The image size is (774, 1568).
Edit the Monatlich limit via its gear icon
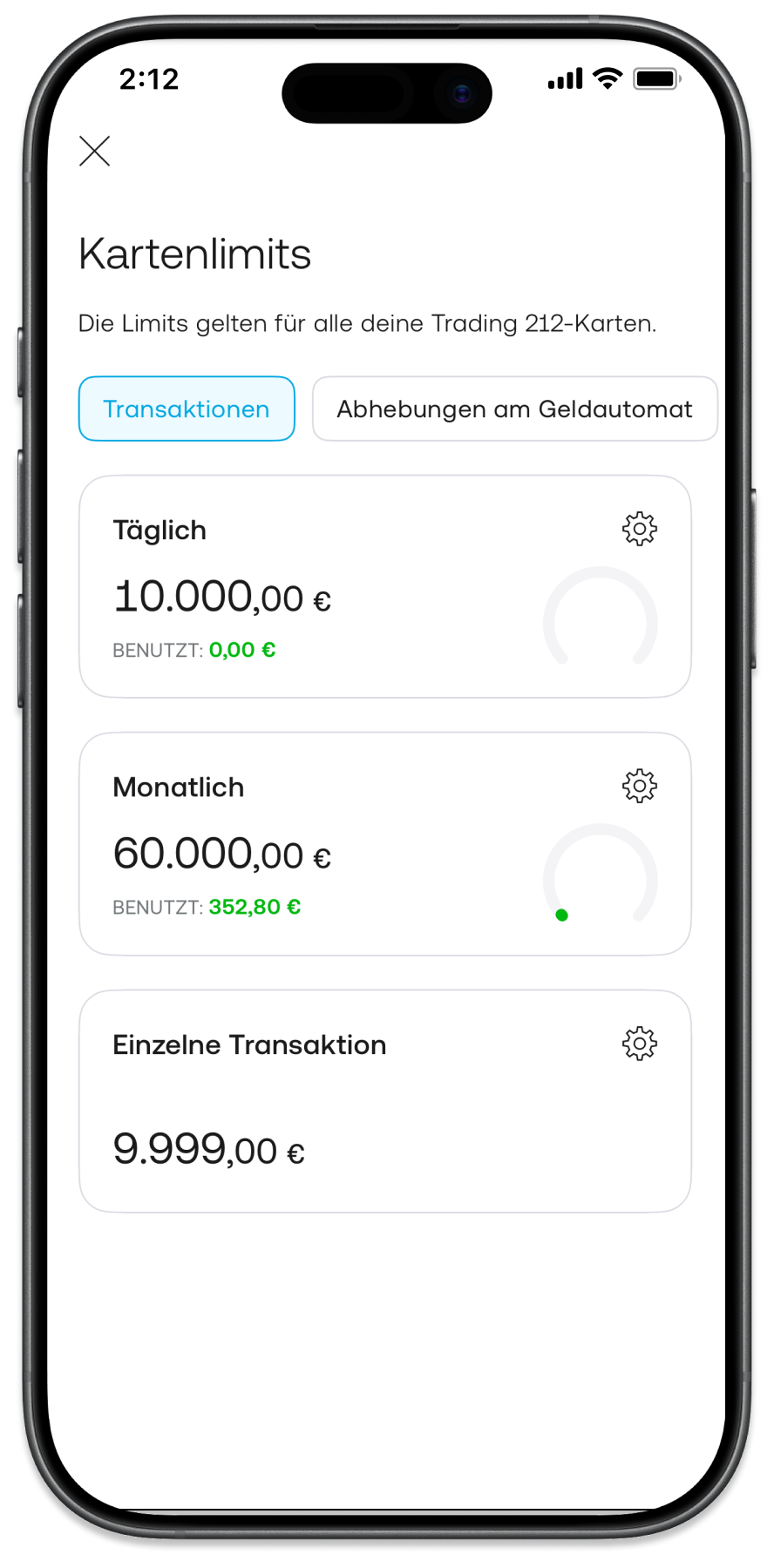(639, 786)
